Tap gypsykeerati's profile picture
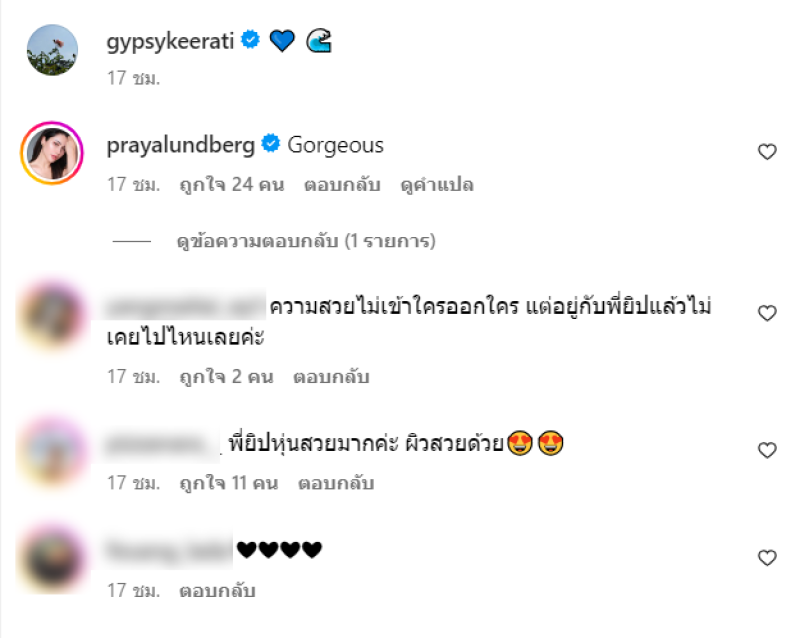This screenshot has width=800, height=638. [52, 50]
